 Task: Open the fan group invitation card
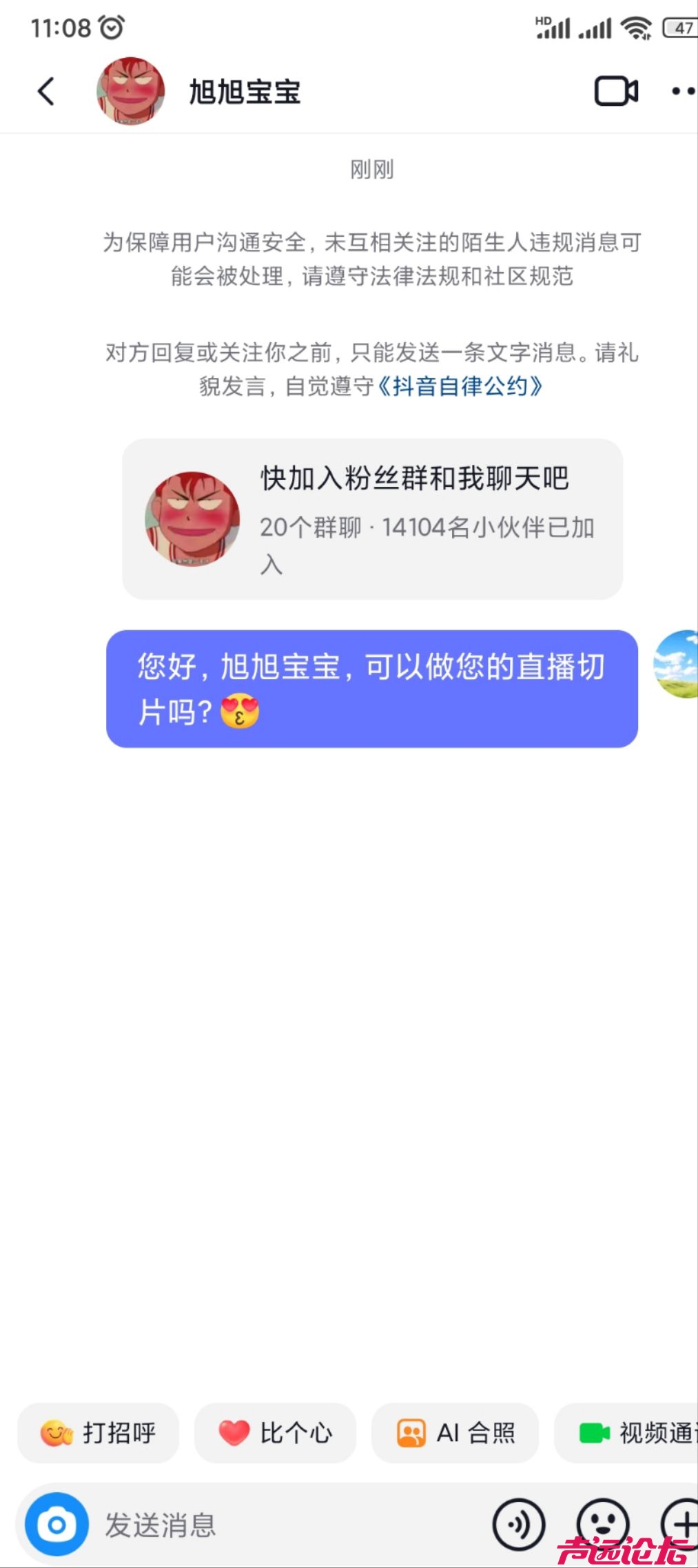(372, 519)
